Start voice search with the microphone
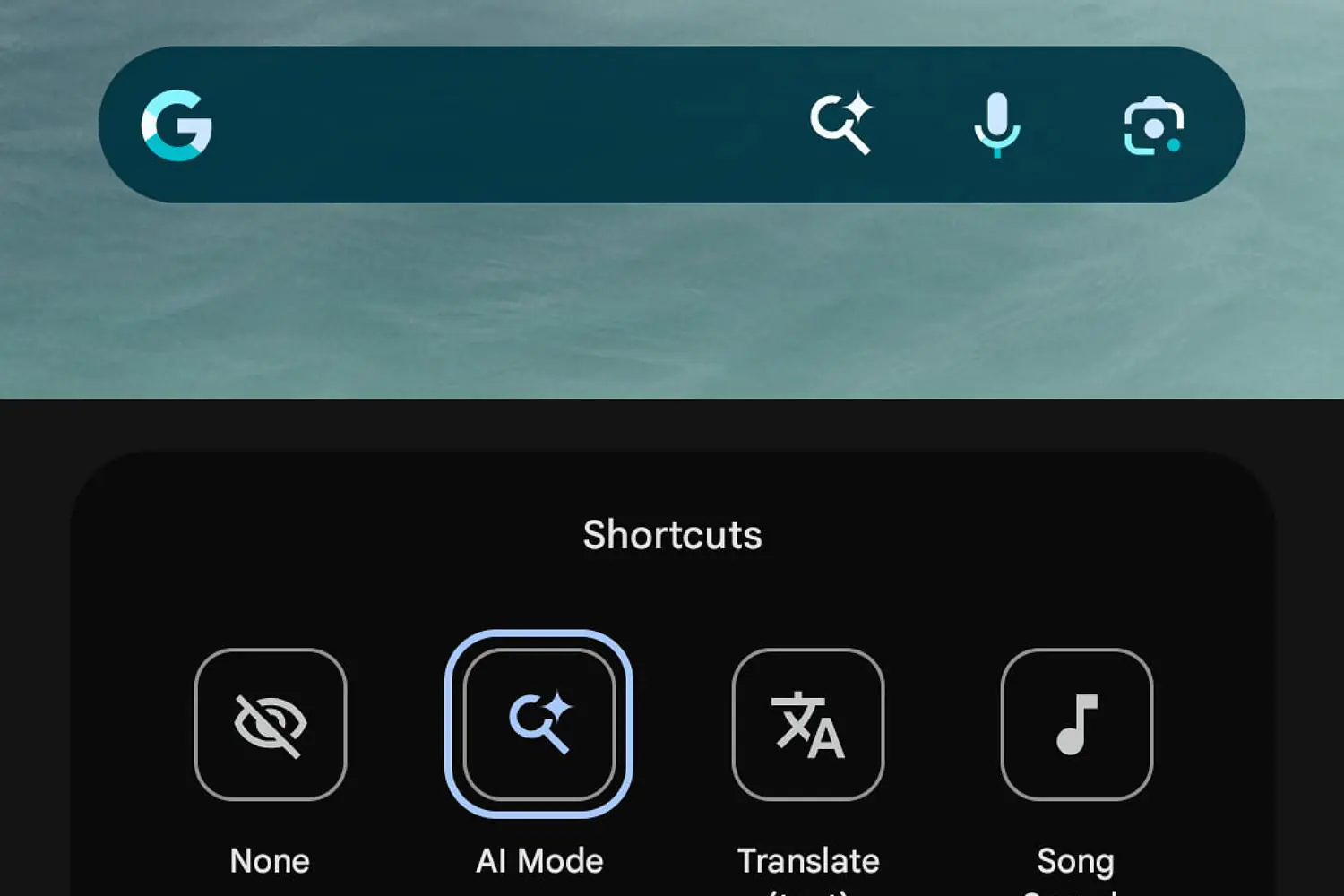Viewport: 1344px width, 896px height. point(996,125)
